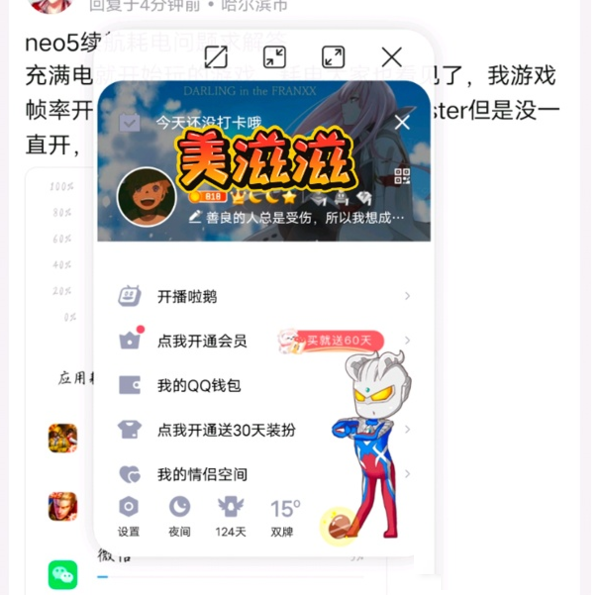Open 点我开通送30天装扮

click(226, 430)
